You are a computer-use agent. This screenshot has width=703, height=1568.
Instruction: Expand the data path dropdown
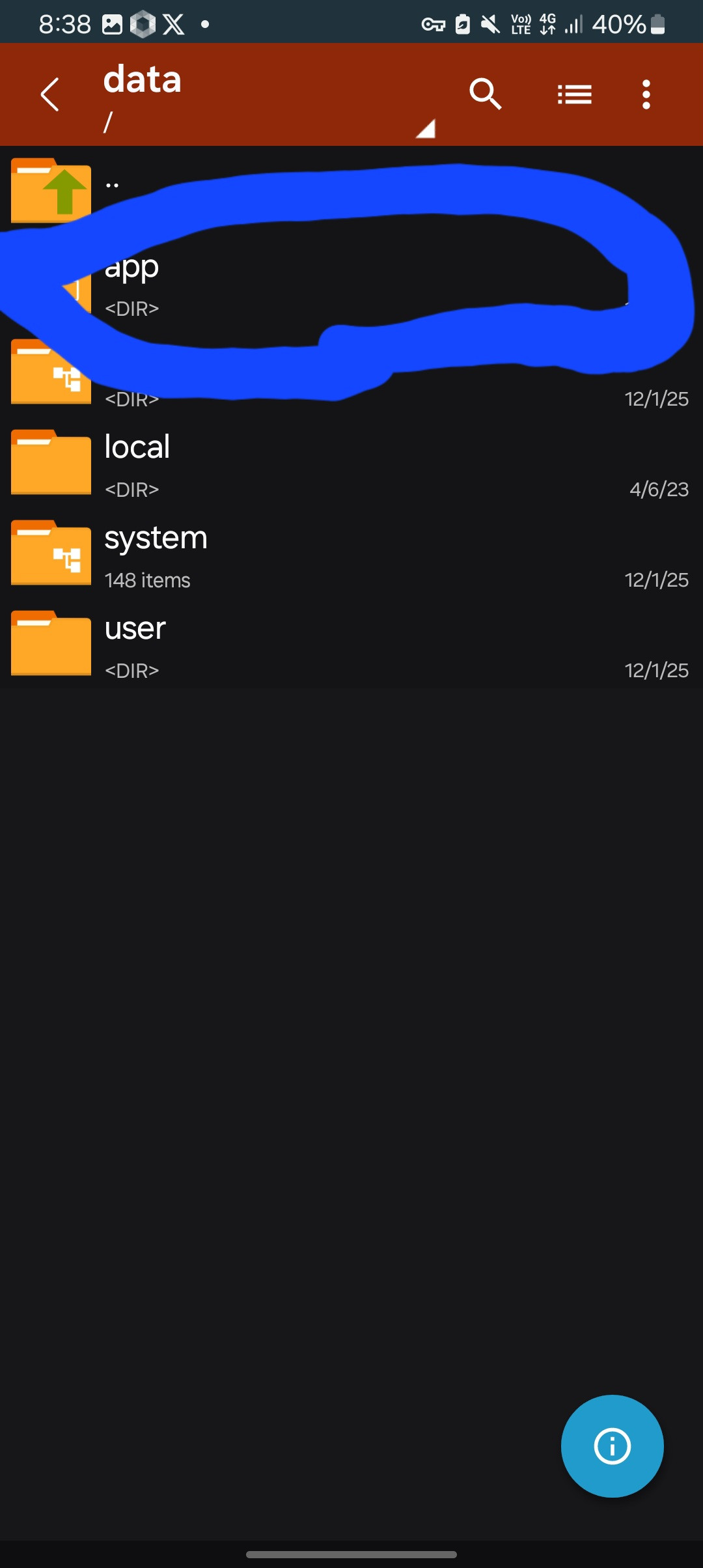coord(426,128)
